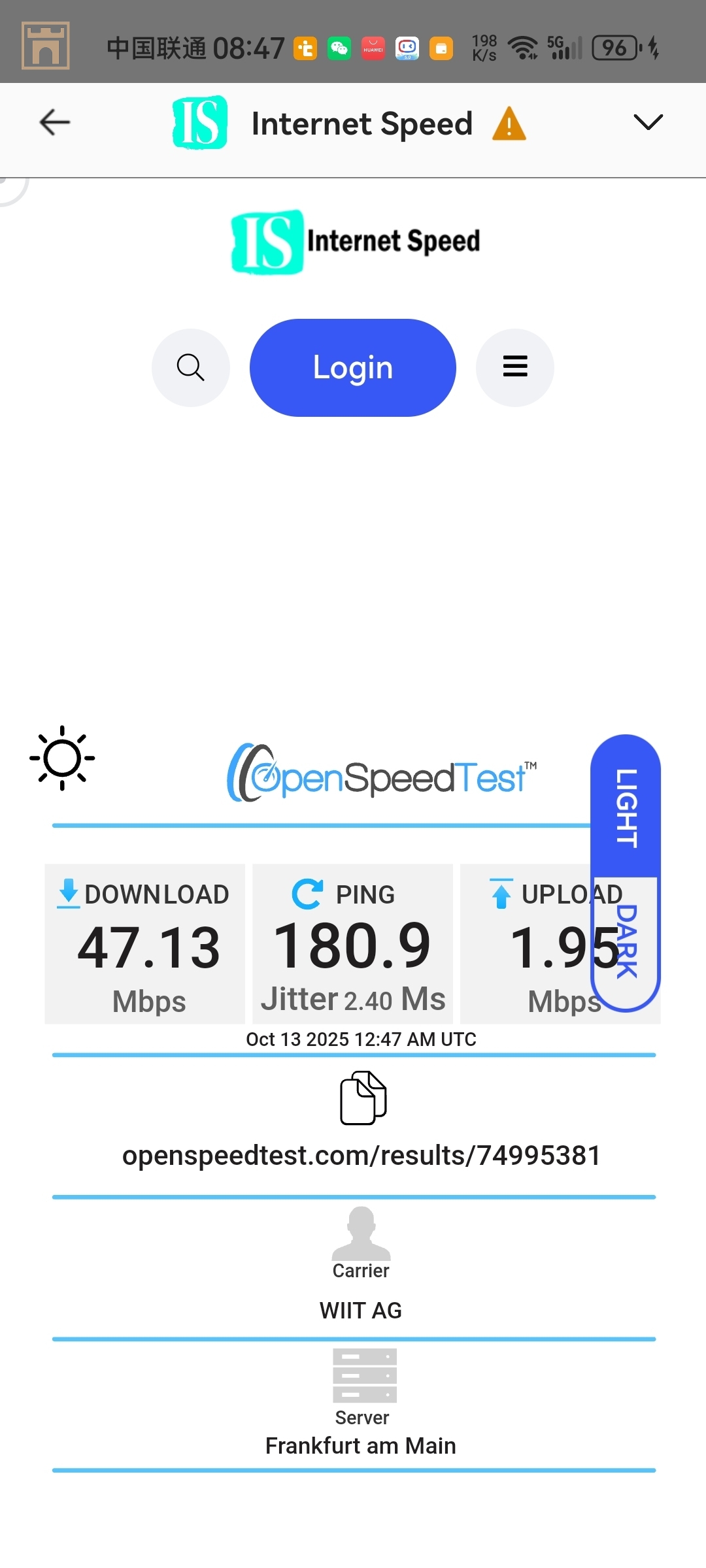Open the Internet Speed site logo
The image size is (706, 1568).
(356, 242)
